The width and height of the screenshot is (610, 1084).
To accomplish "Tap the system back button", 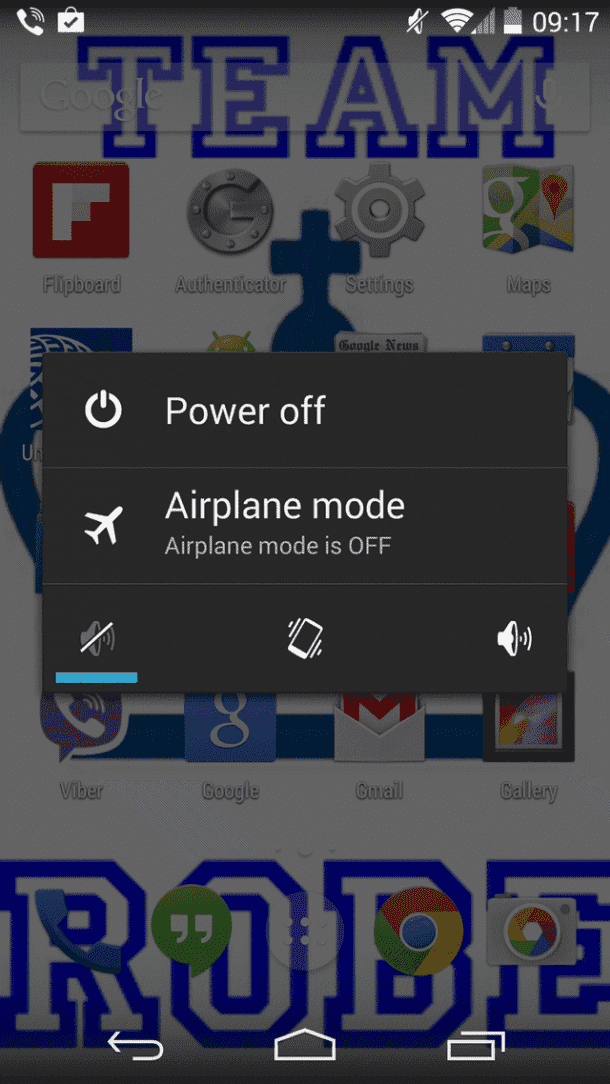I will click(x=135, y=1045).
